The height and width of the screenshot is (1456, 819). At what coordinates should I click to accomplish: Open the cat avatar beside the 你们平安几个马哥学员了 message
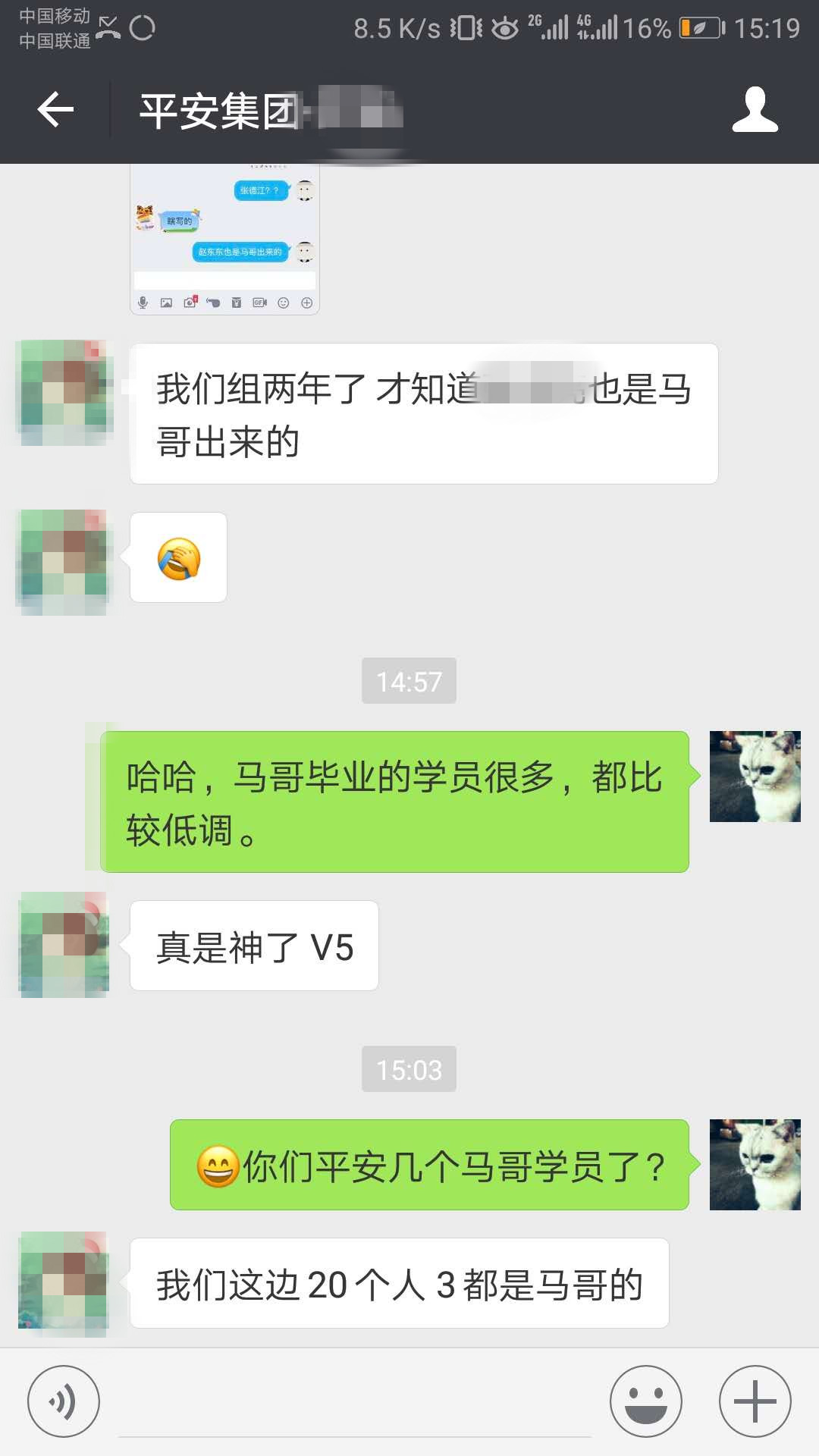[755, 1164]
